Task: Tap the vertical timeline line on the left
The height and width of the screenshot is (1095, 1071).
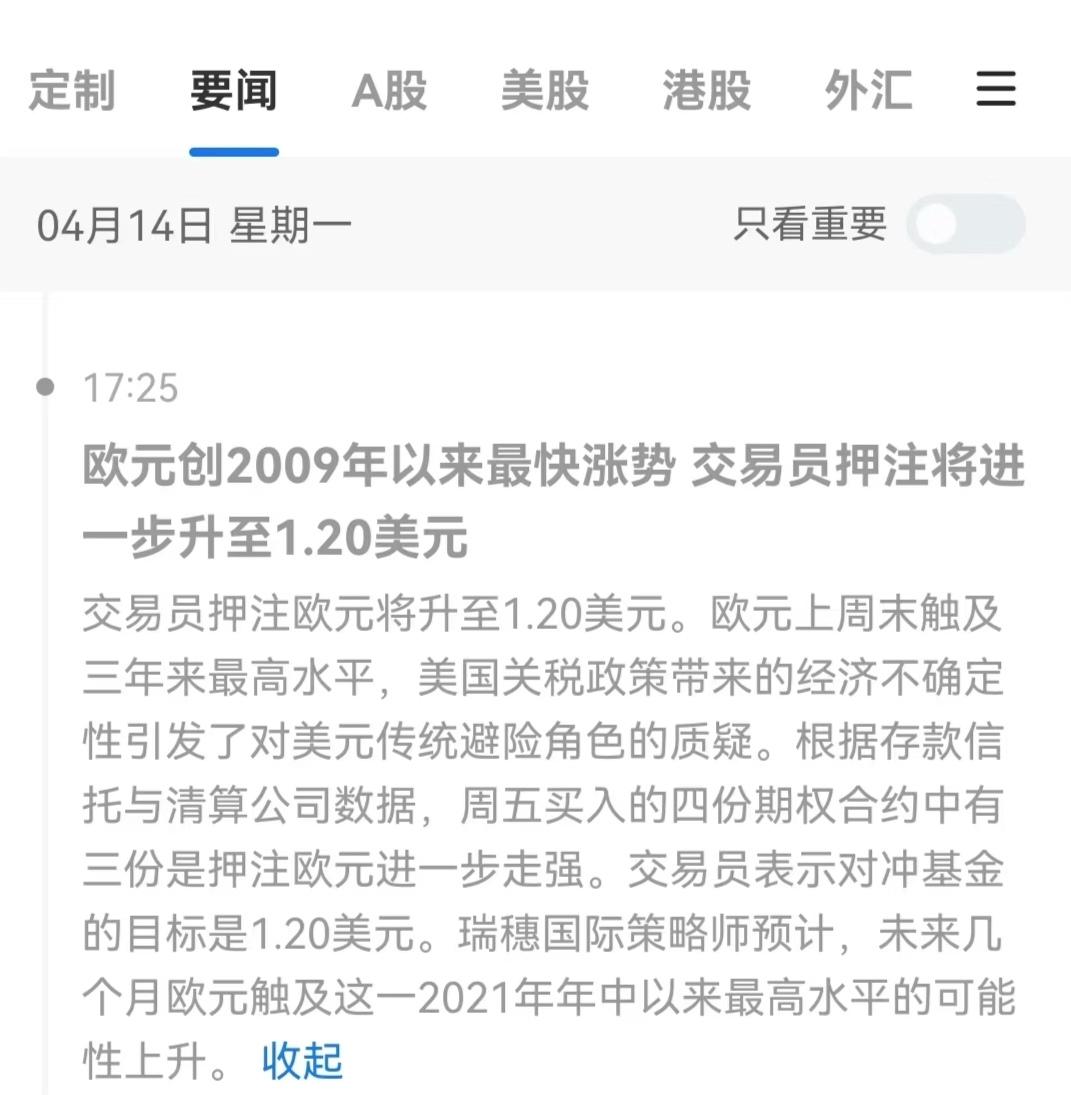Action: [x=44, y=600]
